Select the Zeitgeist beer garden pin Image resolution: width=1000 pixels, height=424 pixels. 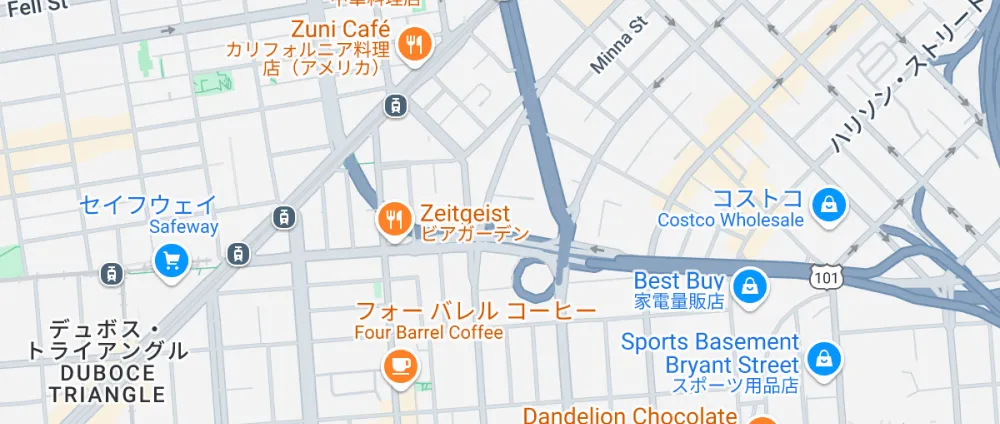(x=393, y=219)
